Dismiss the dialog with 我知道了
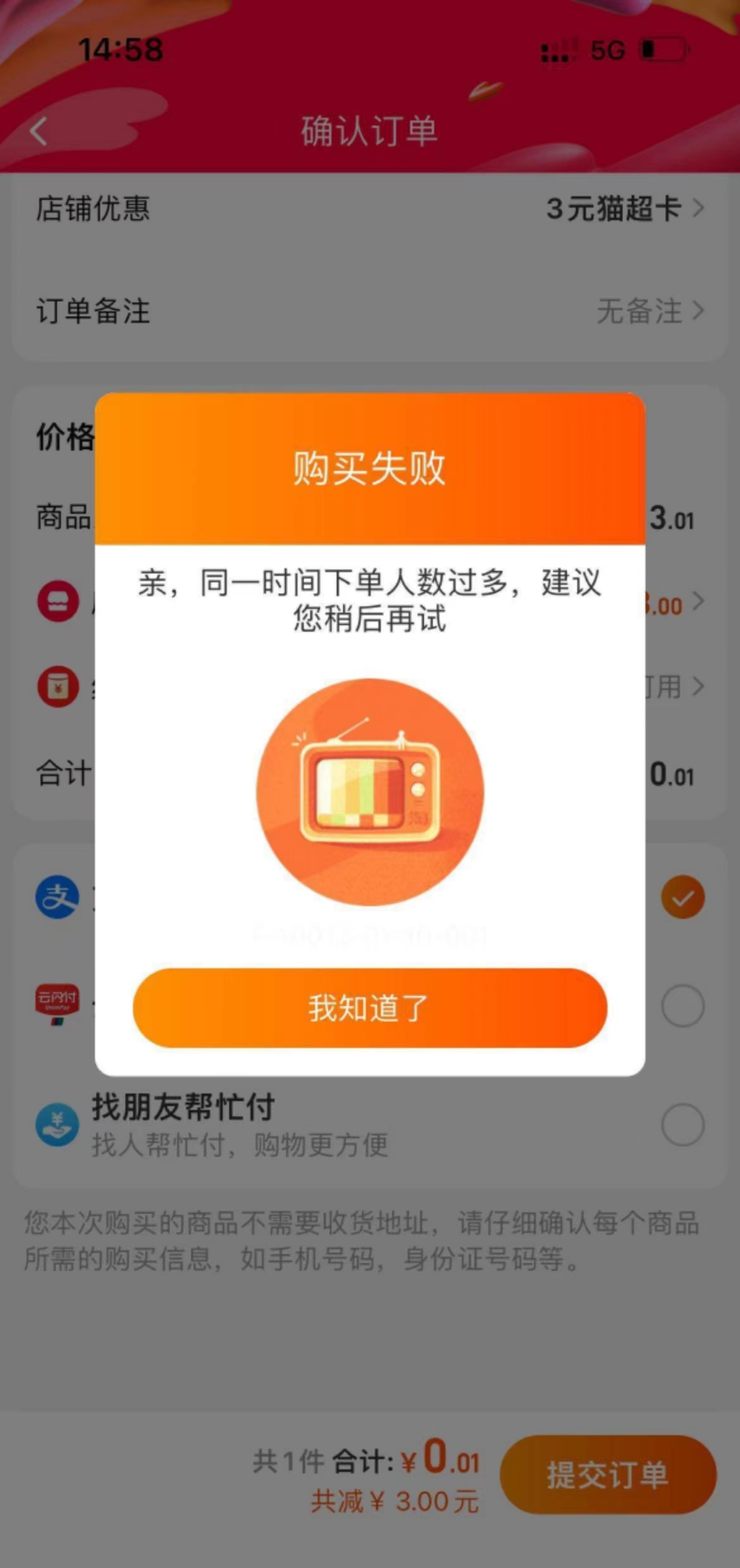 (x=369, y=1008)
